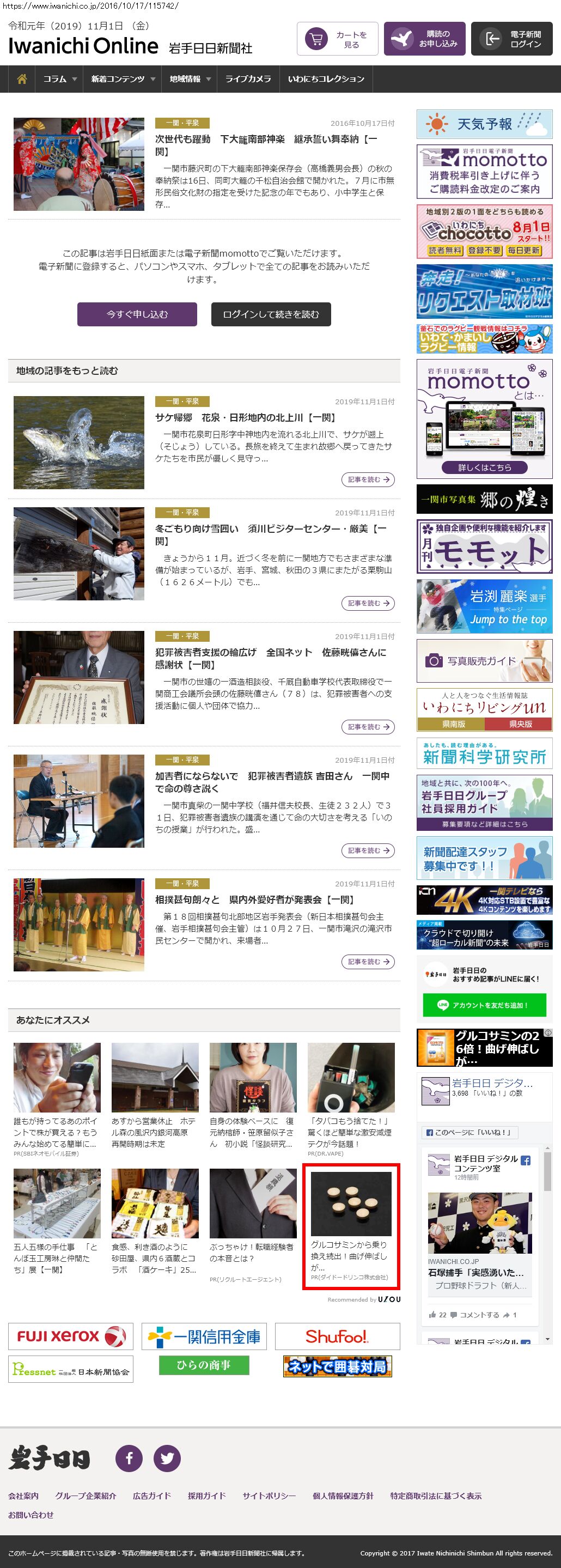Like the page with このページに「いいね！」
This screenshot has height=1568, width=561.
tap(468, 1132)
